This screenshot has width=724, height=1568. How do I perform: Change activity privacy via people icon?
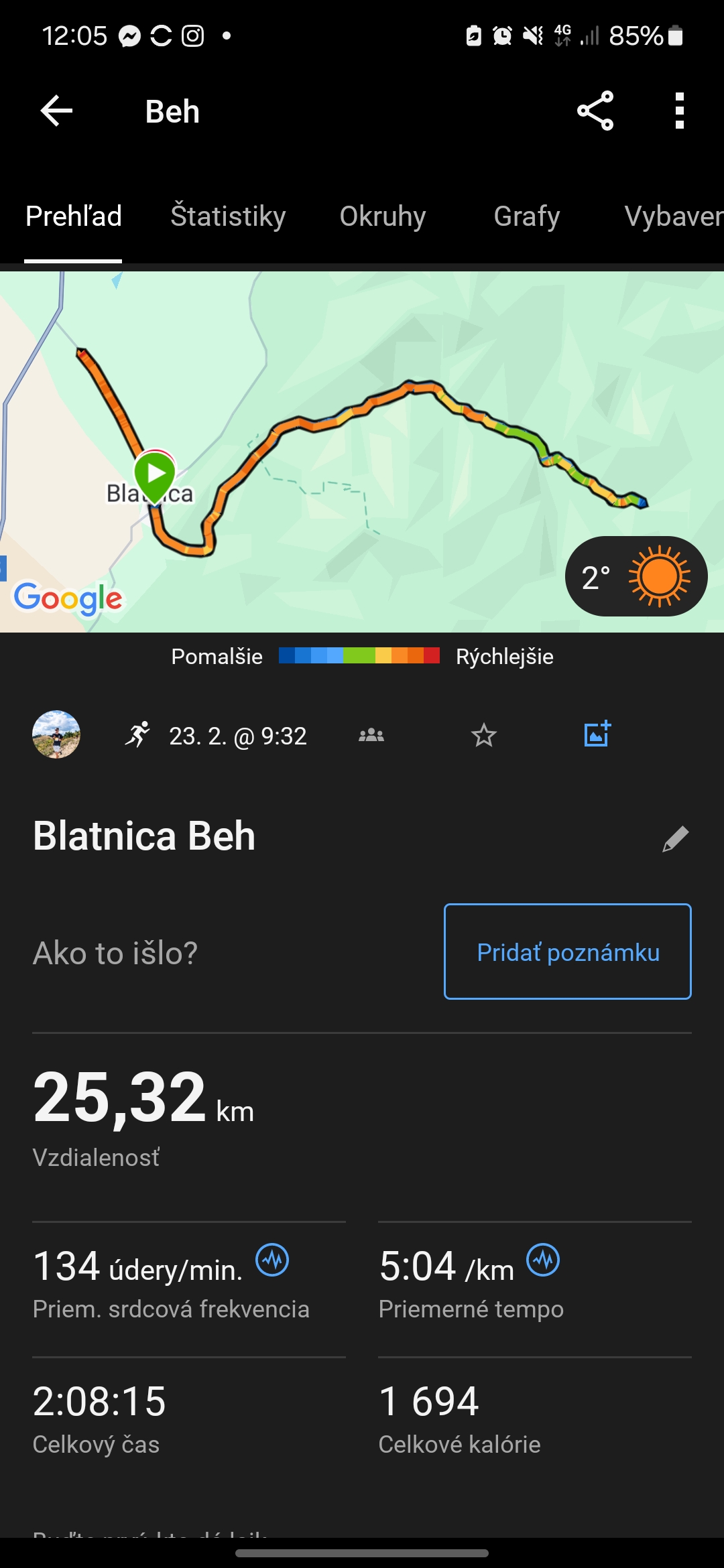[371, 736]
